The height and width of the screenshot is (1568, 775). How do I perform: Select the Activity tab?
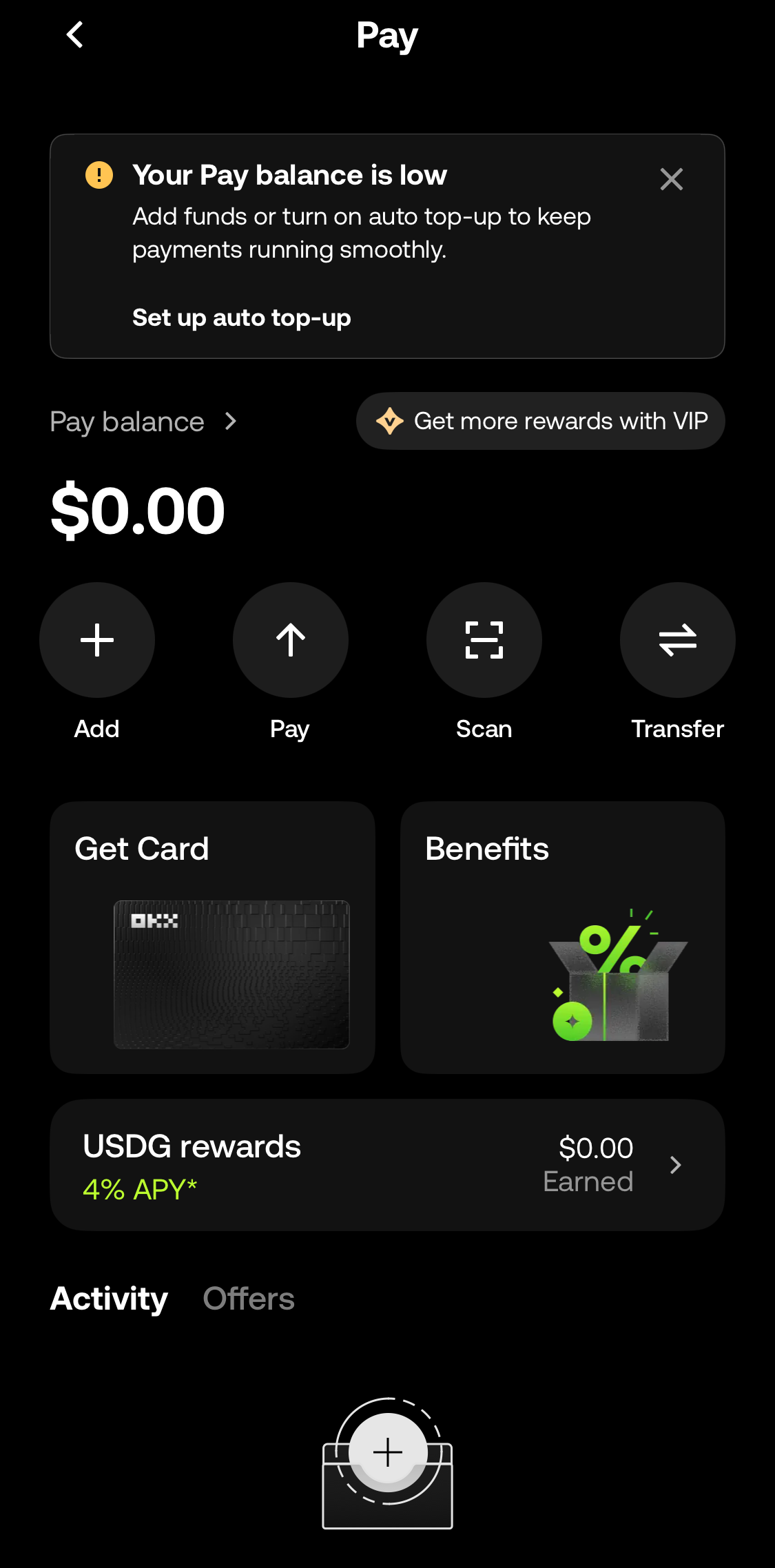[109, 1299]
